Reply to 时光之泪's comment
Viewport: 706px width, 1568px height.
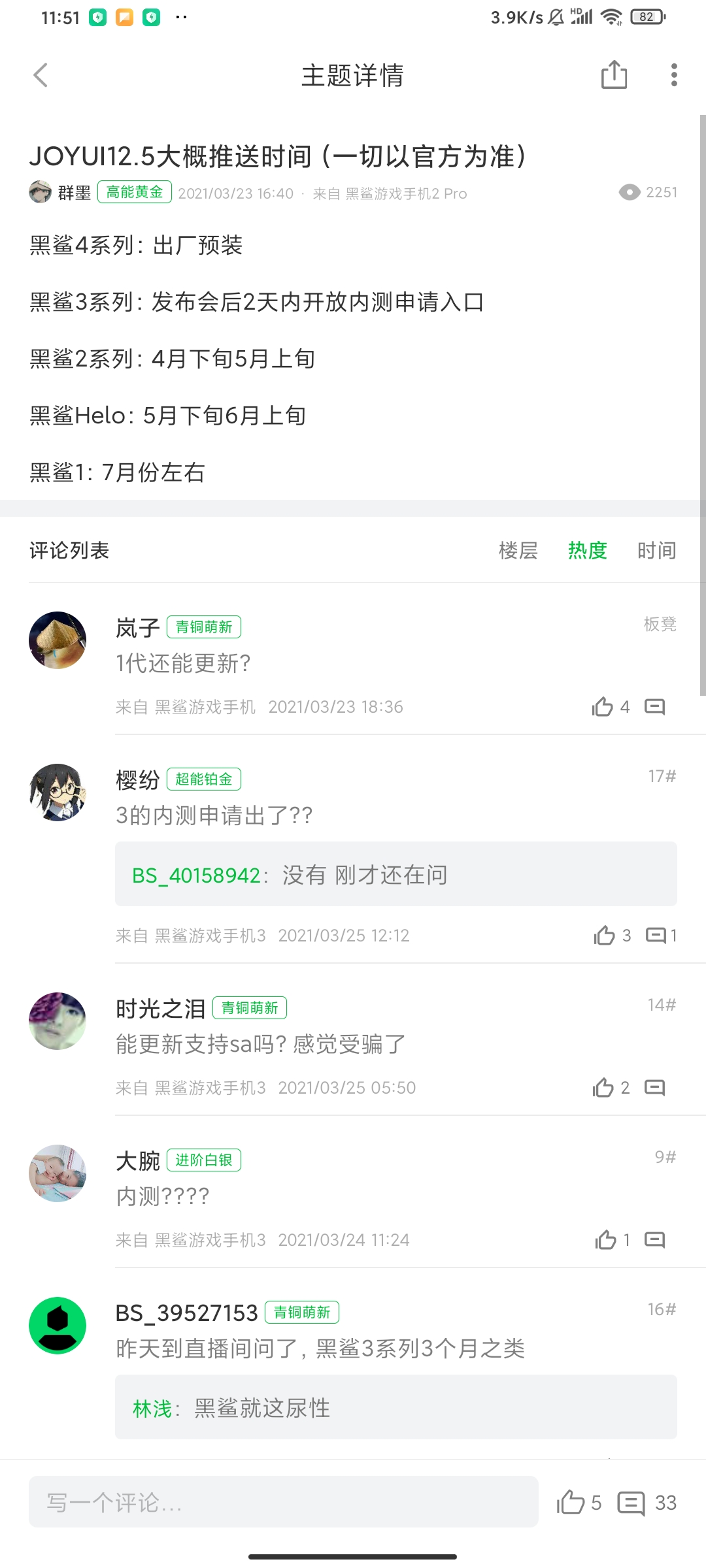(x=654, y=1088)
